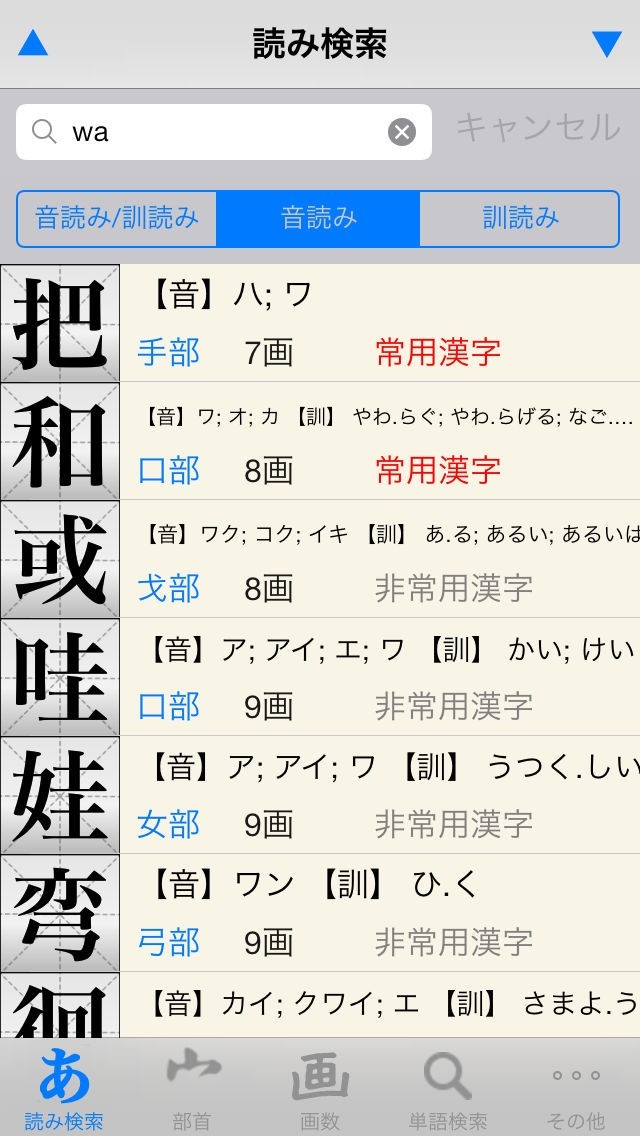Go to the 読み検索 tab

(64, 1087)
